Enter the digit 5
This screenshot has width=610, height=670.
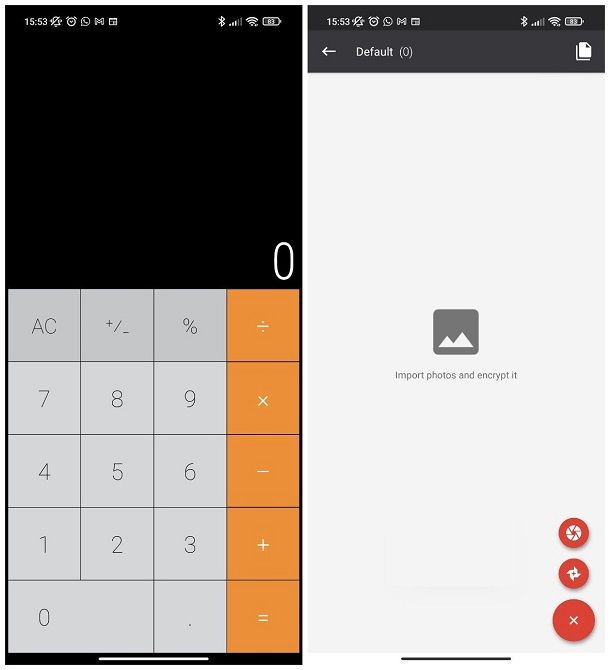(x=117, y=471)
